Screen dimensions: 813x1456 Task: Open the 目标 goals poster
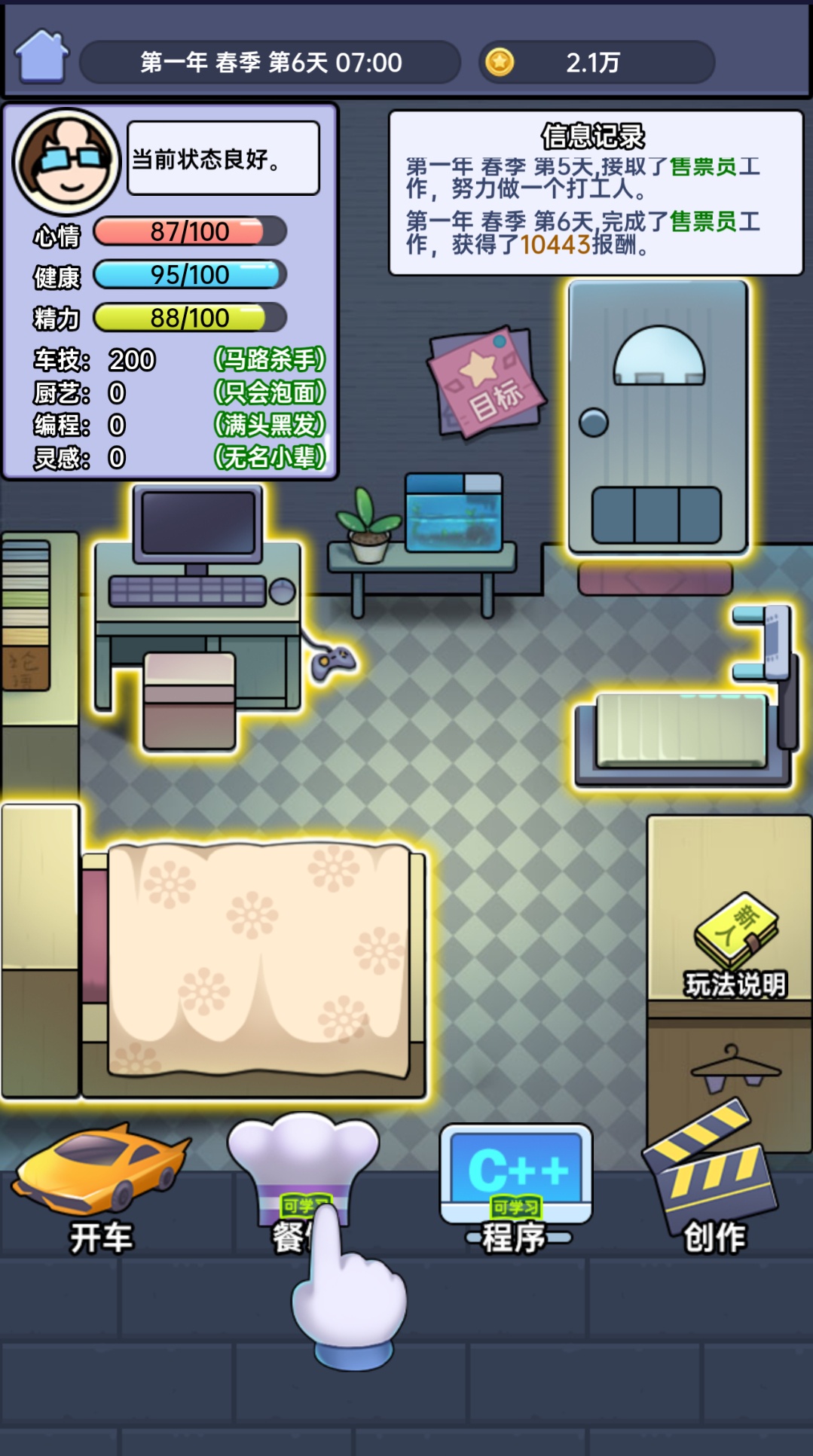coord(487,381)
